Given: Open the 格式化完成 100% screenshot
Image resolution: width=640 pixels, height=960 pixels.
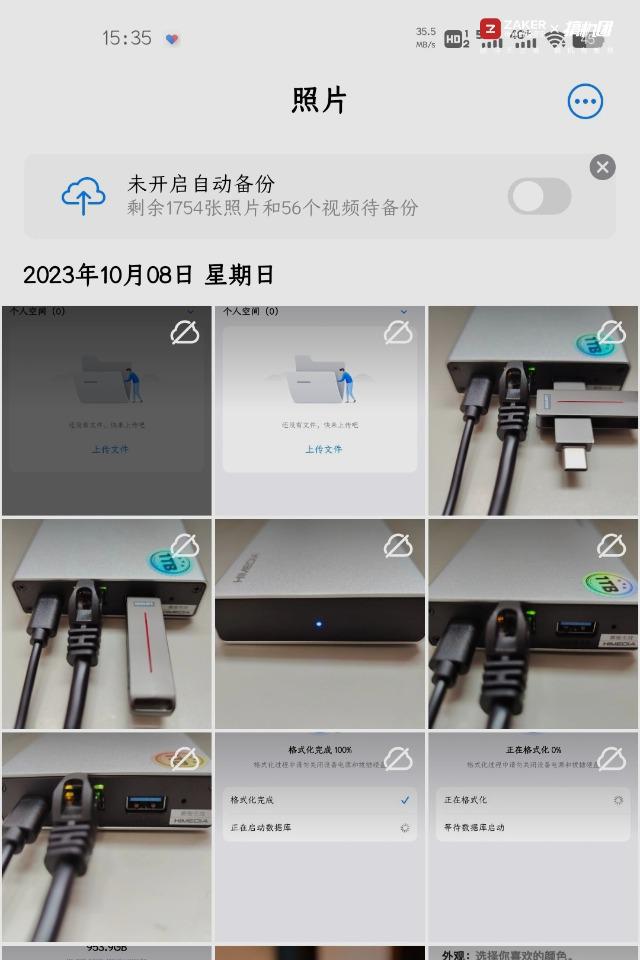Looking at the screenshot, I should [319, 836].
